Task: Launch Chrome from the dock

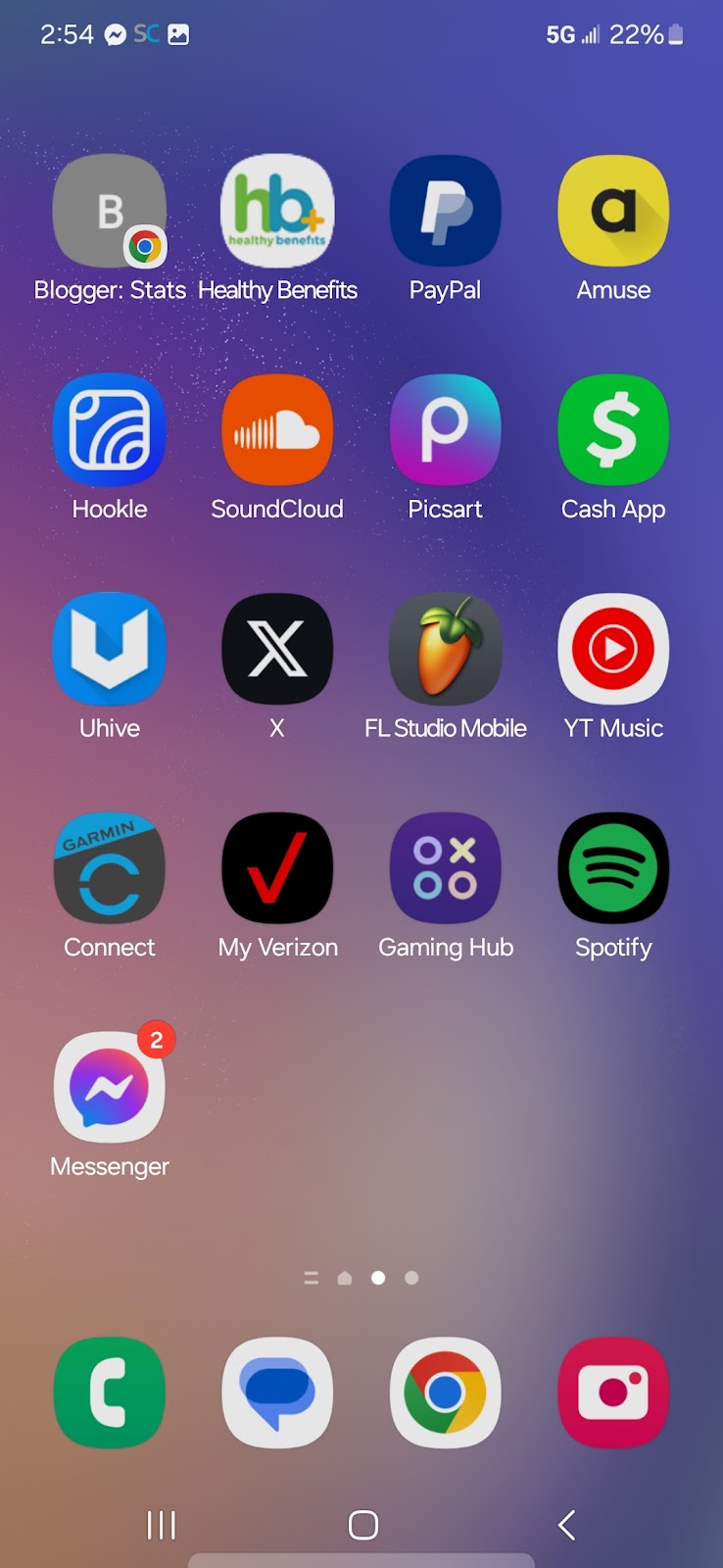Action: pyautogui.click(x=446, y=1393)
